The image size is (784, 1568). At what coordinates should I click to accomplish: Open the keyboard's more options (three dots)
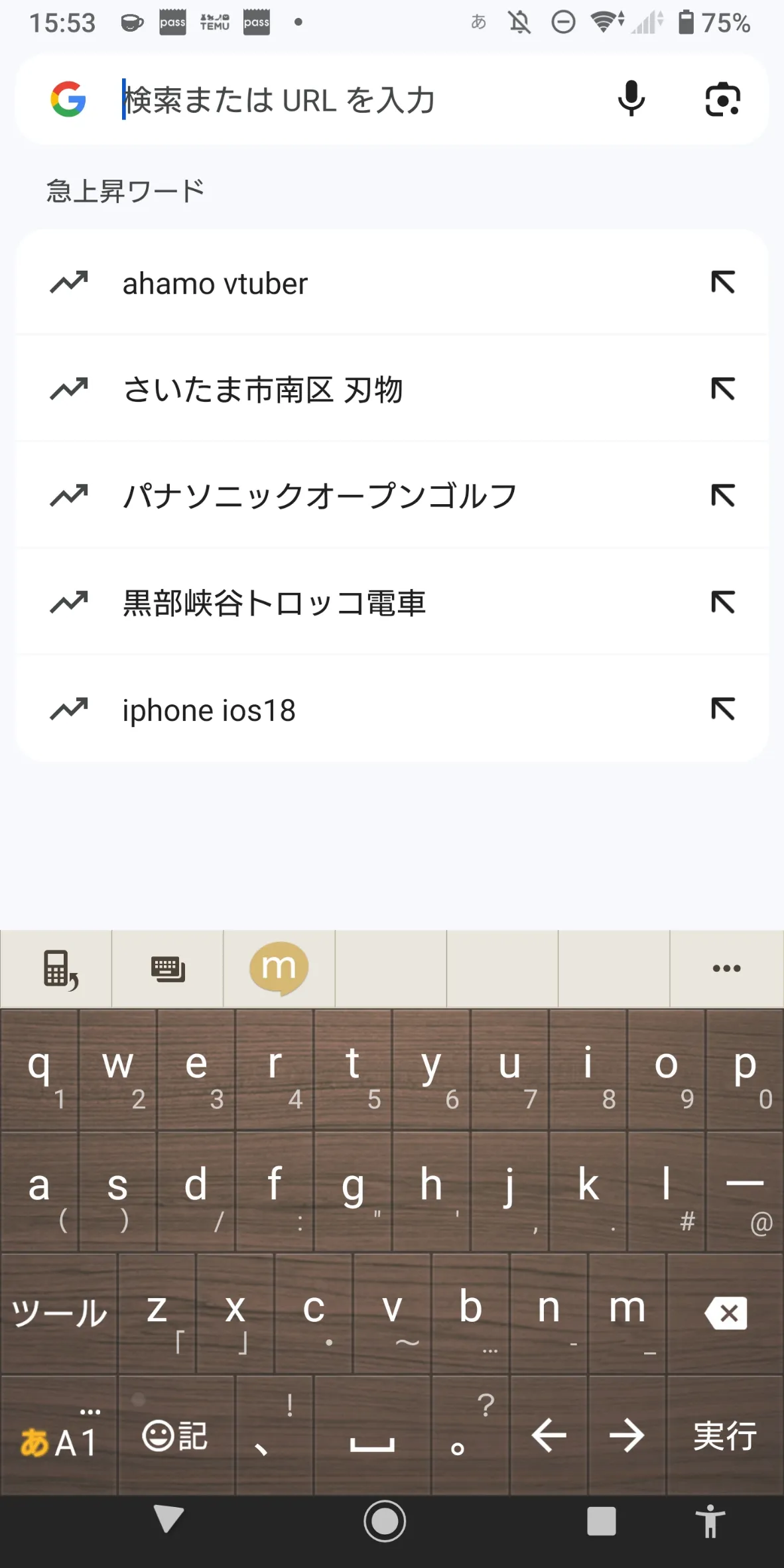(726, 968)
